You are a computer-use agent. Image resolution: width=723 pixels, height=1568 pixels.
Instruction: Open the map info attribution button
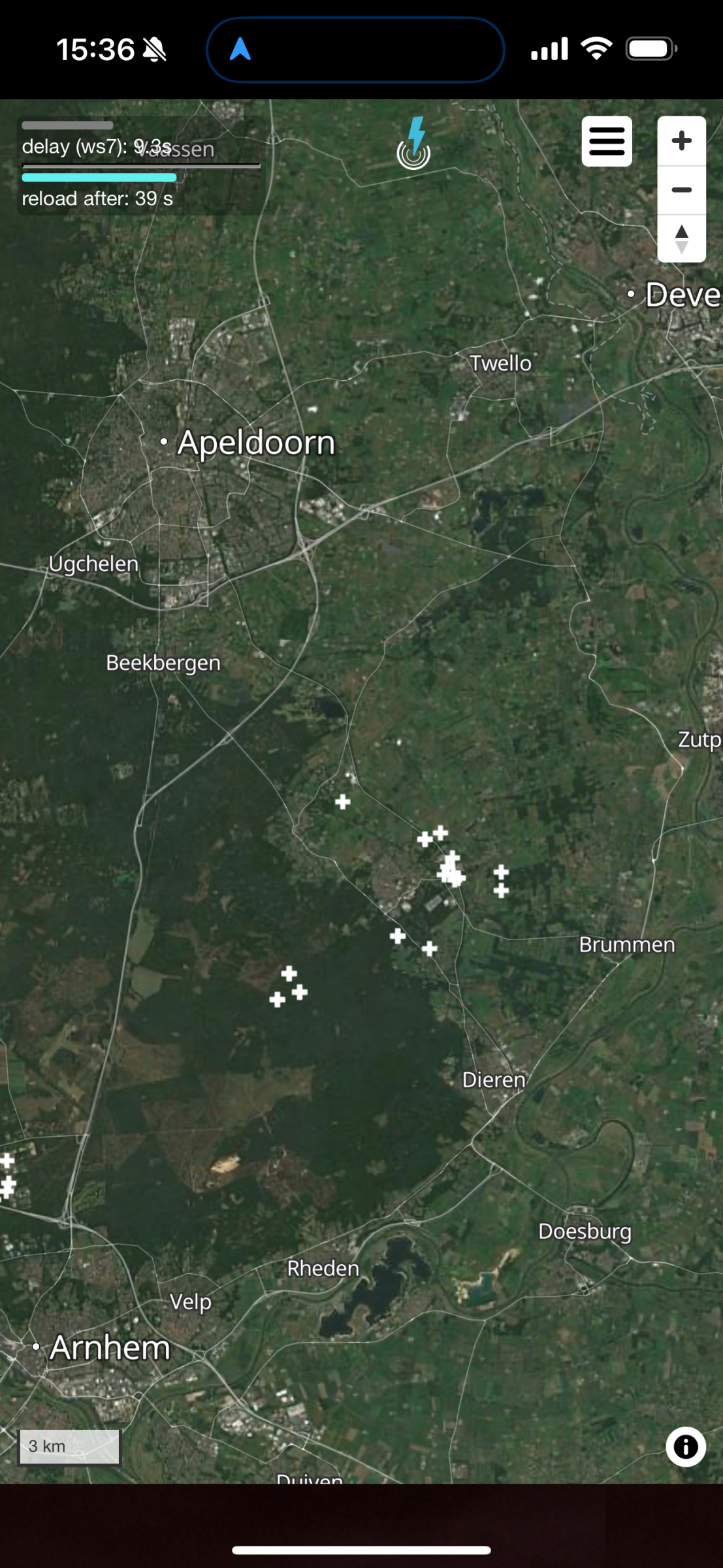tap(685, 1446)
